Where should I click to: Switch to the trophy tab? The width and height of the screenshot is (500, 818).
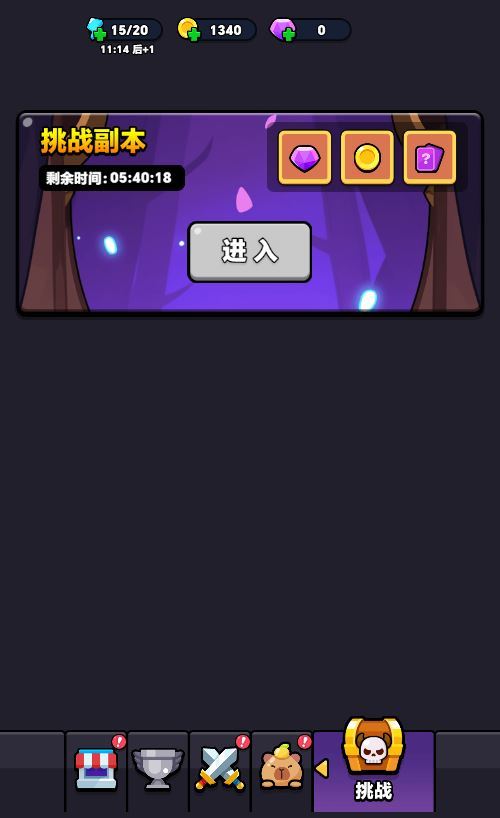(x=158, y=770)
